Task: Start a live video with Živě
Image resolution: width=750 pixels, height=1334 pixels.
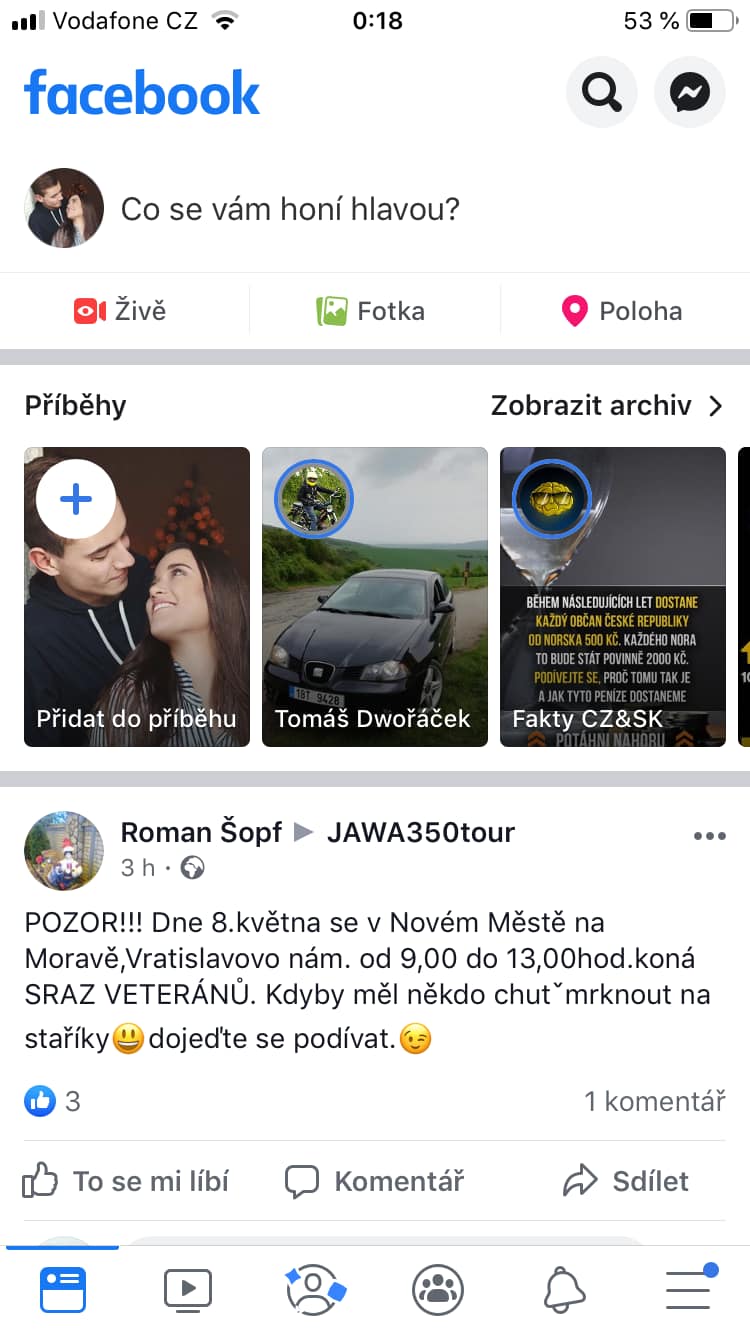Action: (x=120, y=311)
